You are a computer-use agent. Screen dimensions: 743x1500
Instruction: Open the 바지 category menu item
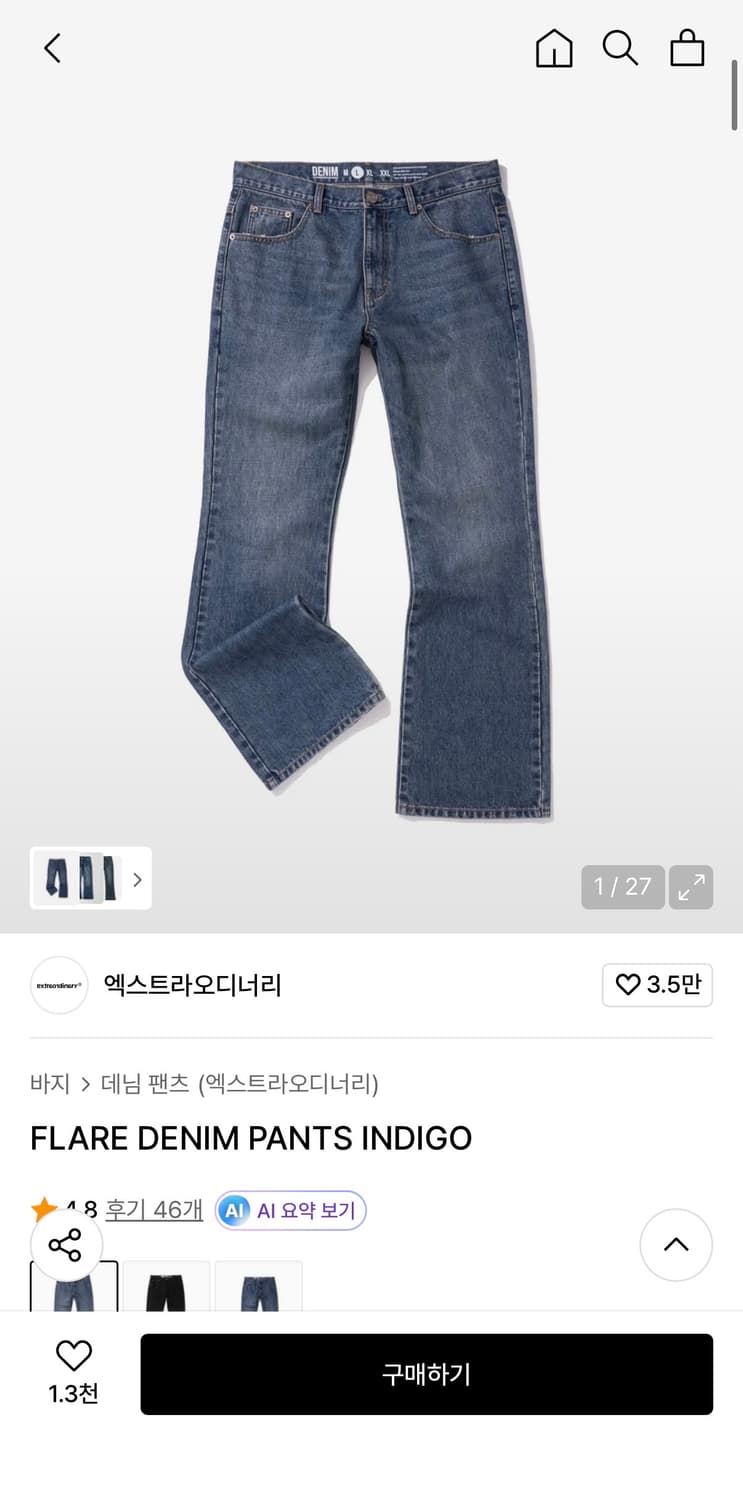[x=50, y=1083]
